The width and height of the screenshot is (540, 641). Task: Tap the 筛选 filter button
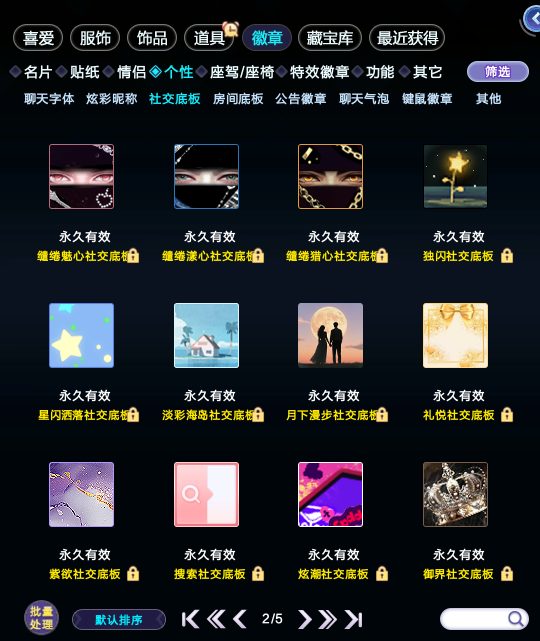click(x=497, y=72)
